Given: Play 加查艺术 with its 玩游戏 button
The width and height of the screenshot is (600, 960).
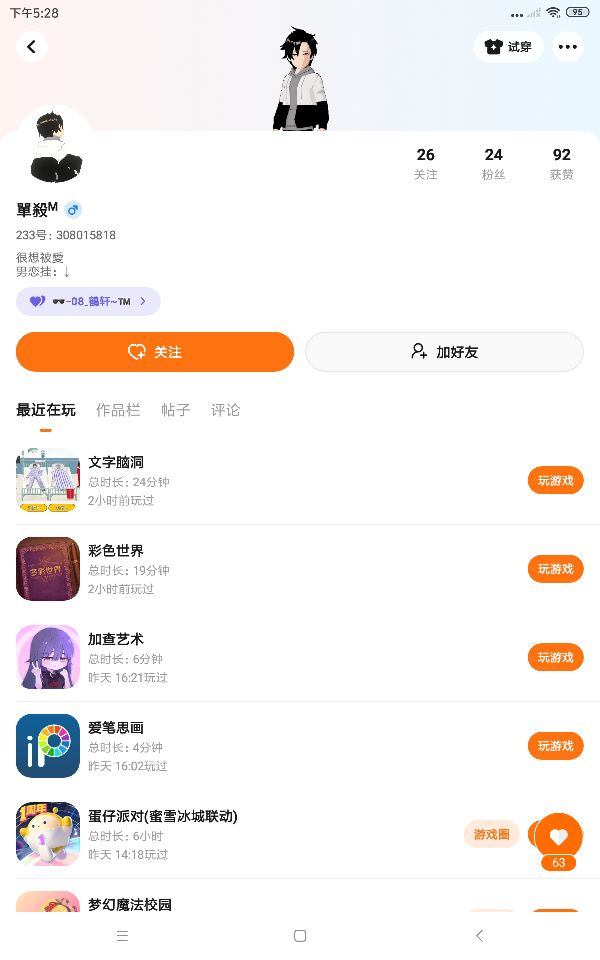Looking at the screenshot, I should (555, 657).
